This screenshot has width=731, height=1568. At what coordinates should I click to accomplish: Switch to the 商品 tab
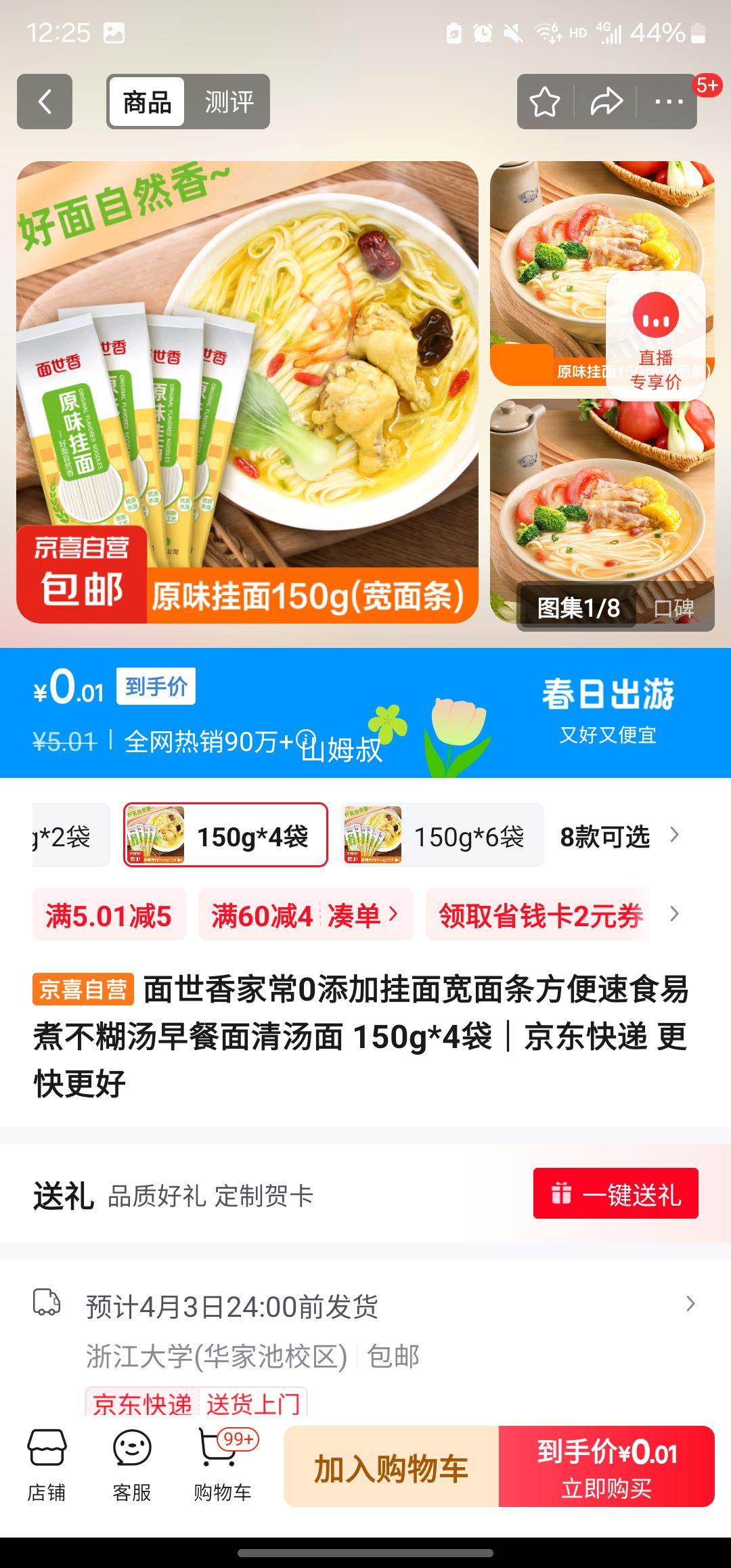pos(148,102)
